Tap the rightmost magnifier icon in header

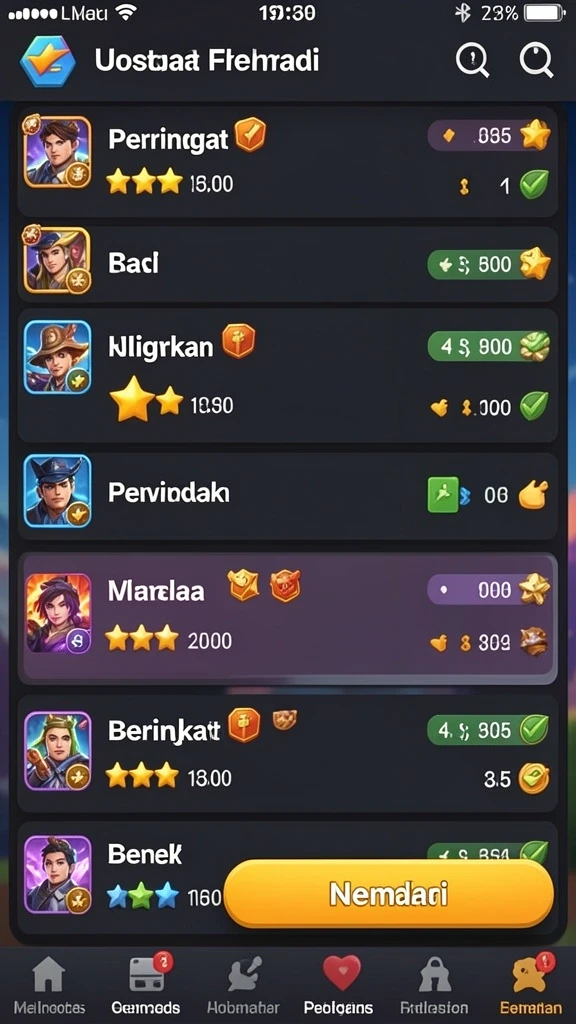(536, 61)
